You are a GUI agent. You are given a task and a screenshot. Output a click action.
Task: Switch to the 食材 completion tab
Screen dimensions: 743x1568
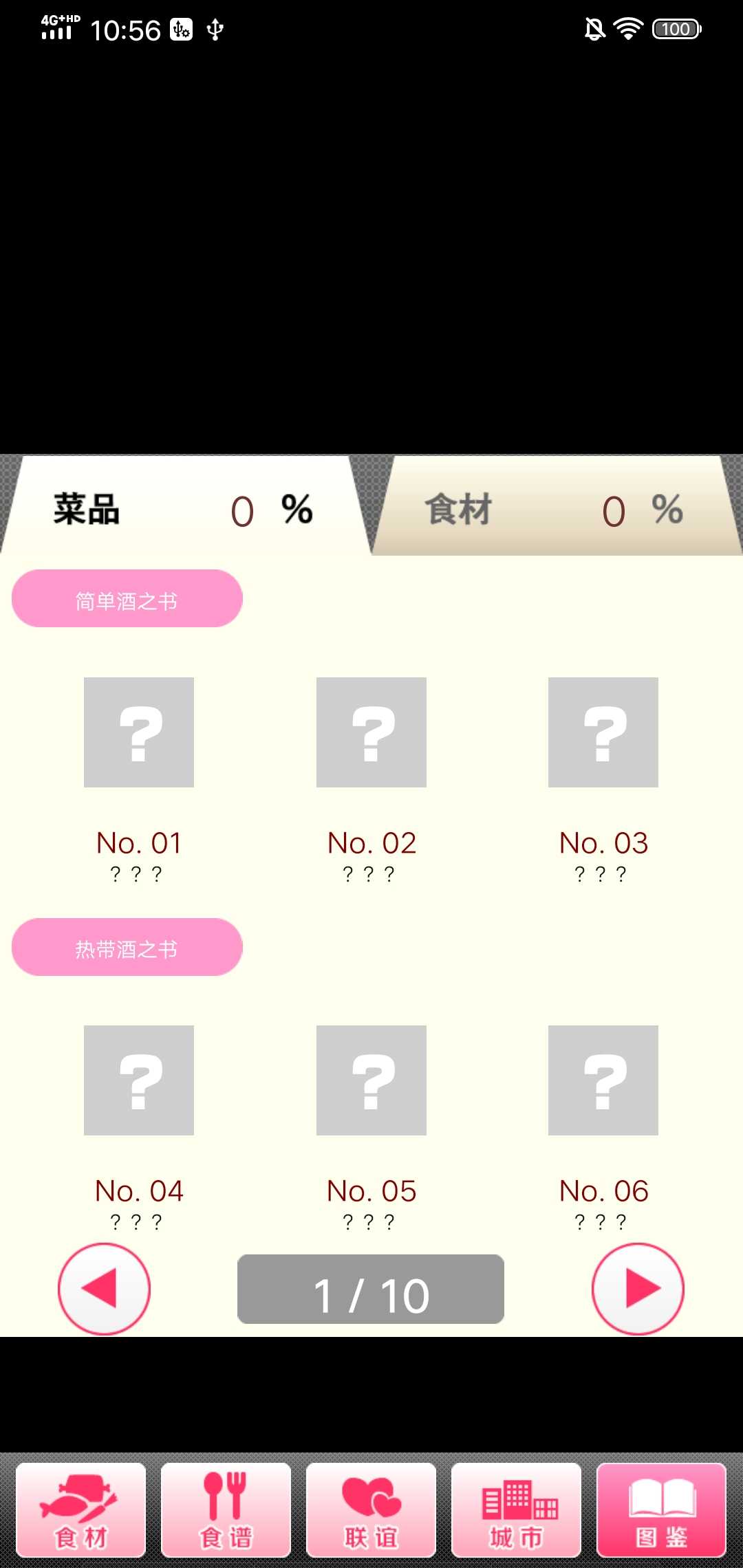[x=550, y=509]
